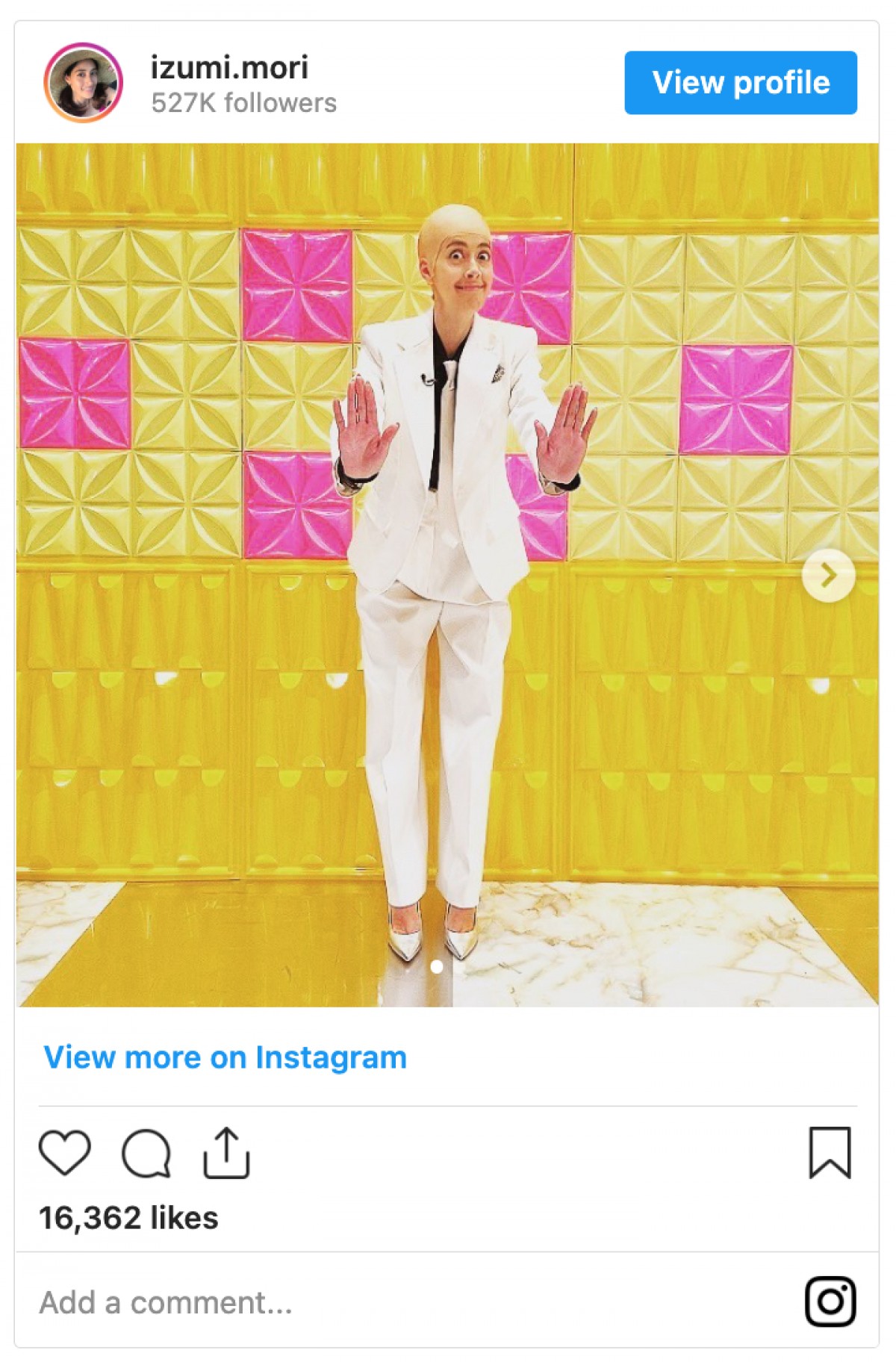
Task: Open View more on Instagram link
Action: pos(225,1057)
